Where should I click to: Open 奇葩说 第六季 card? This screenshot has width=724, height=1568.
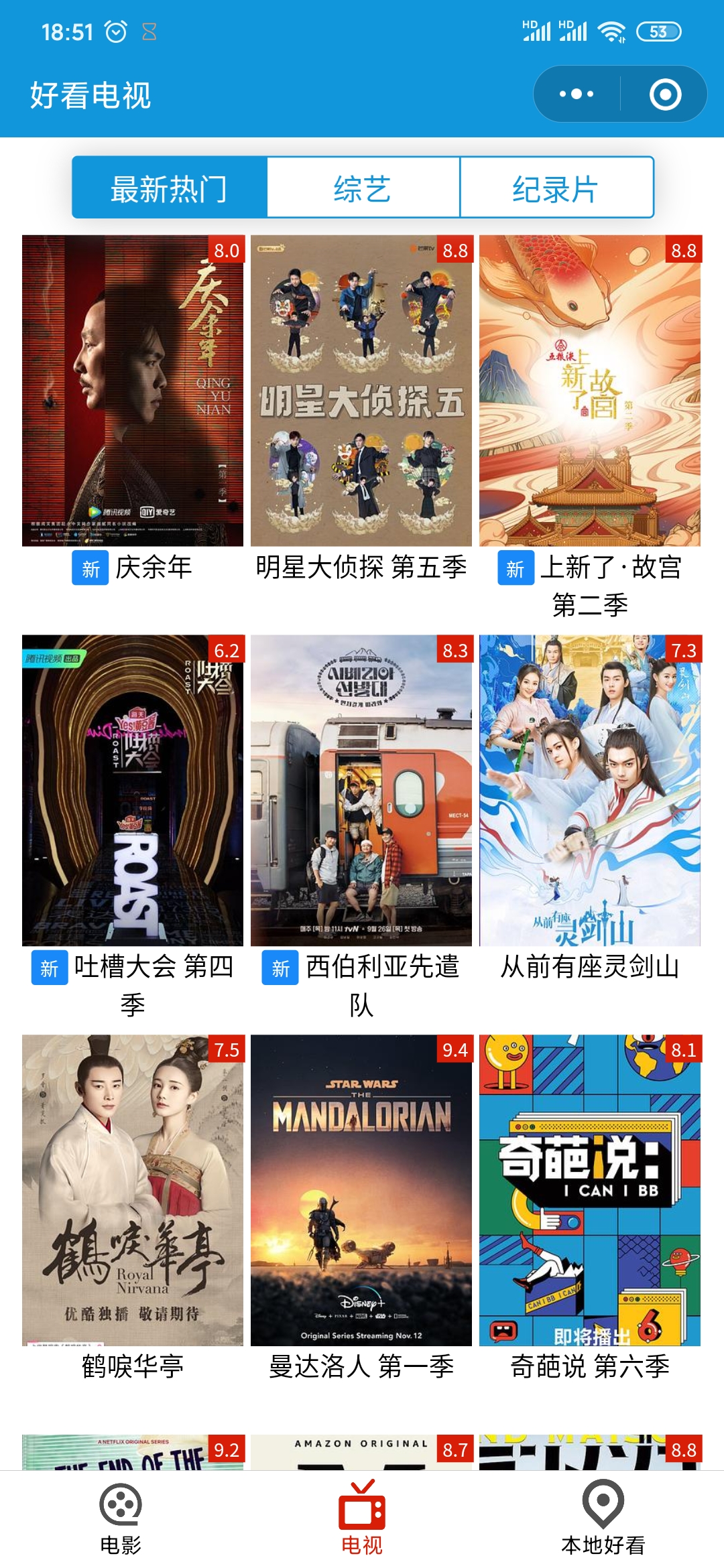click(590, 1190)
